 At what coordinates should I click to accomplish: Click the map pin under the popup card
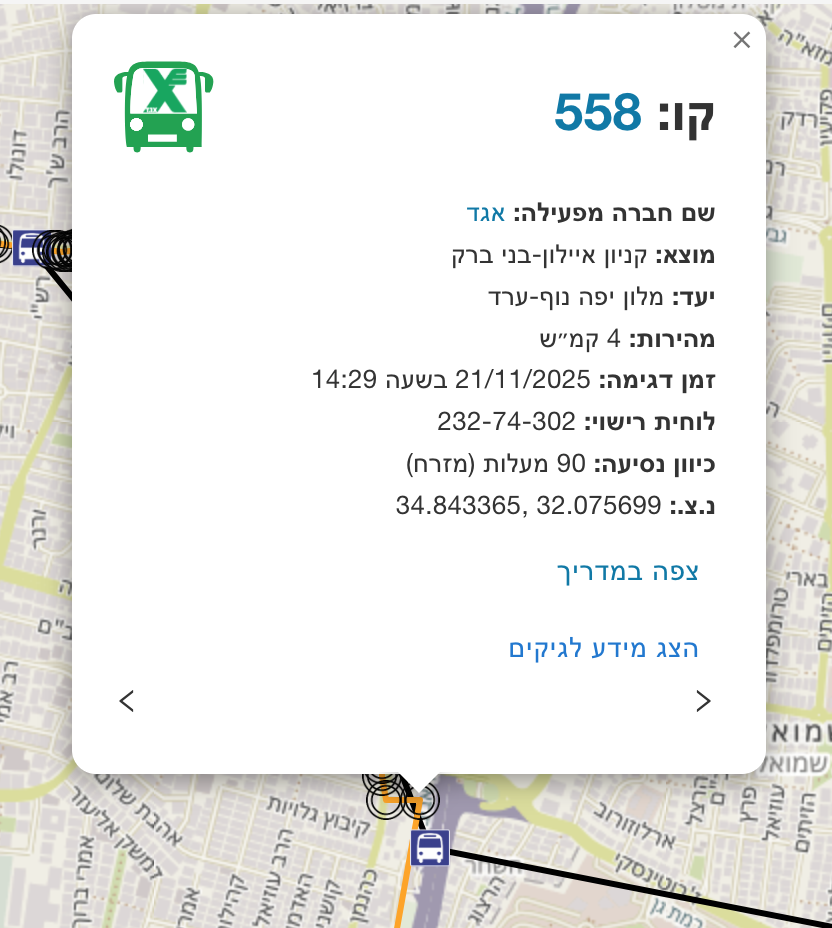(x=417, y=800)
